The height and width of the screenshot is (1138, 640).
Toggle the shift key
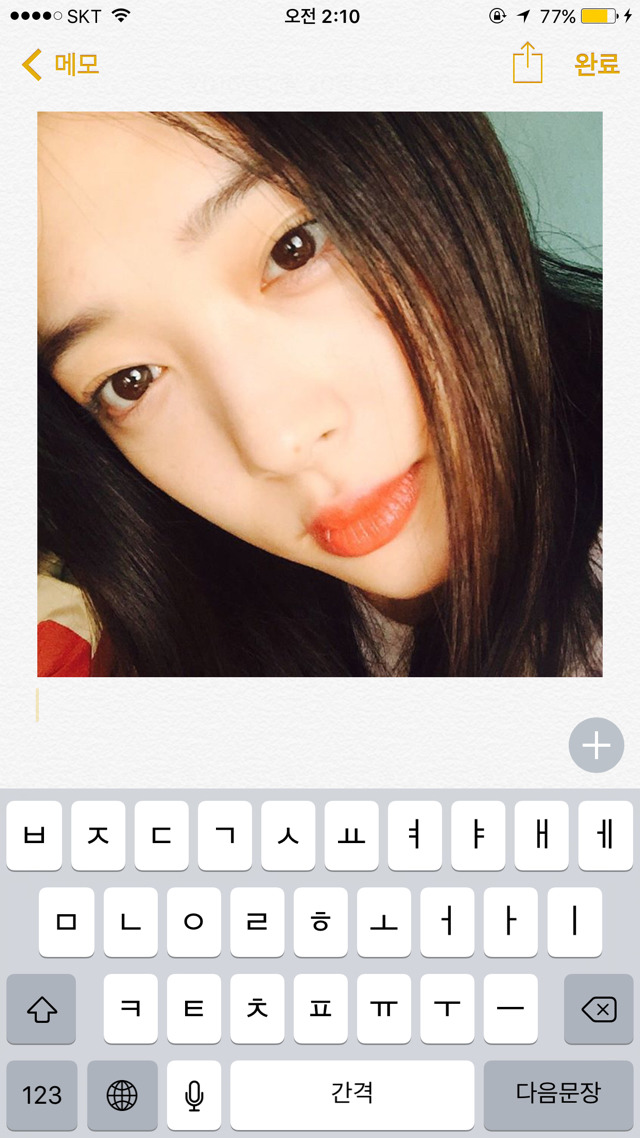(x=42, y=1010)
